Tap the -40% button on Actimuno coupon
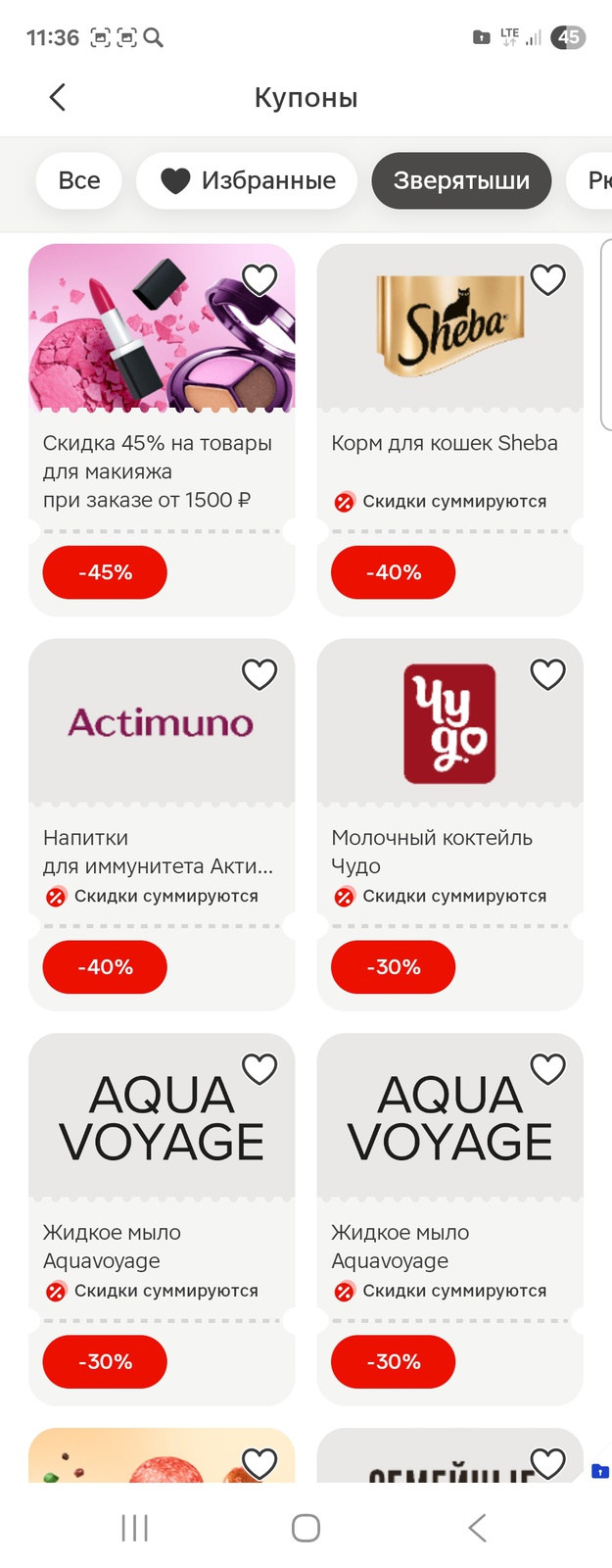 coord(105,967)
